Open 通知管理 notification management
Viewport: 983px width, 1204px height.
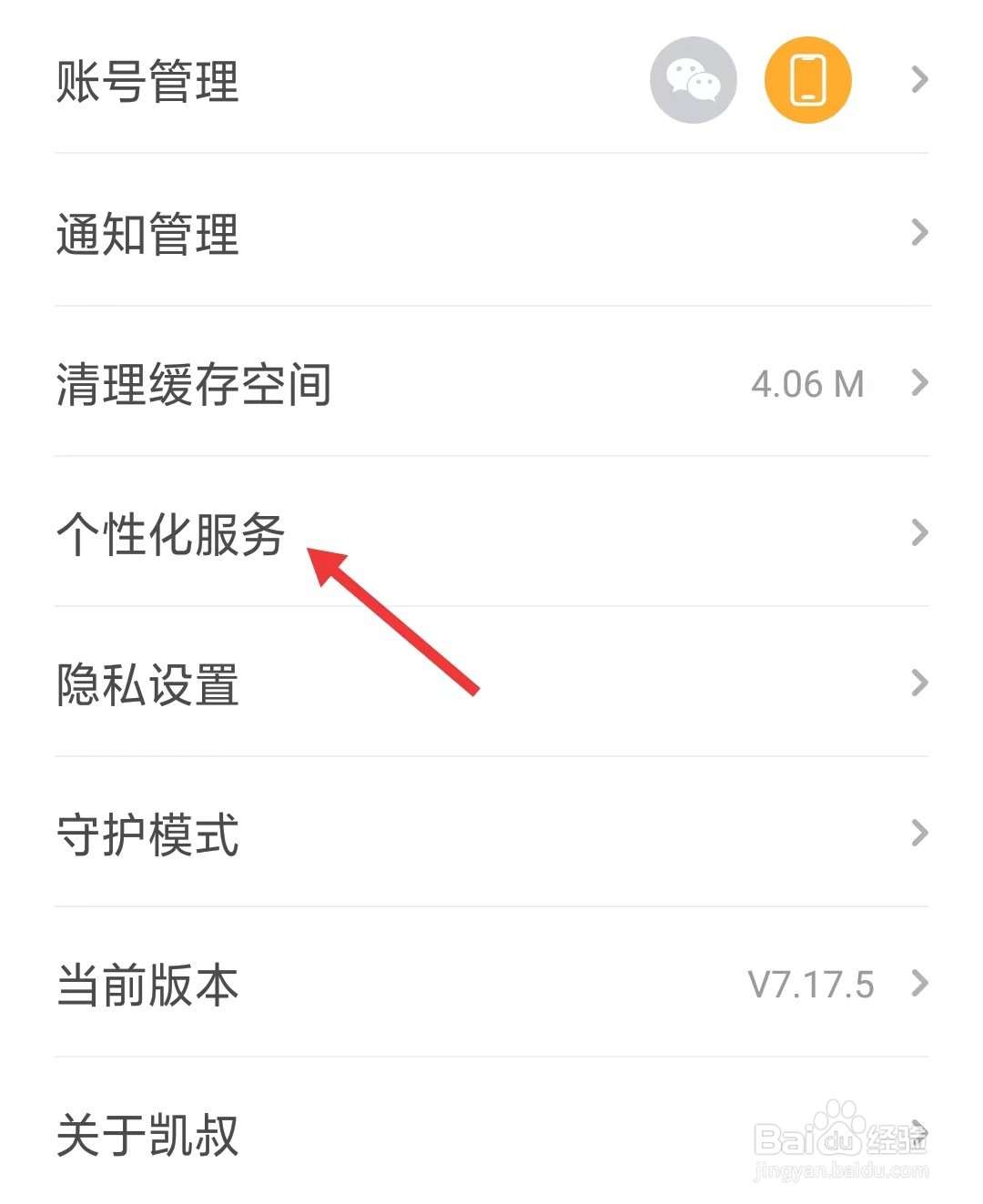[x=147, y=233]
